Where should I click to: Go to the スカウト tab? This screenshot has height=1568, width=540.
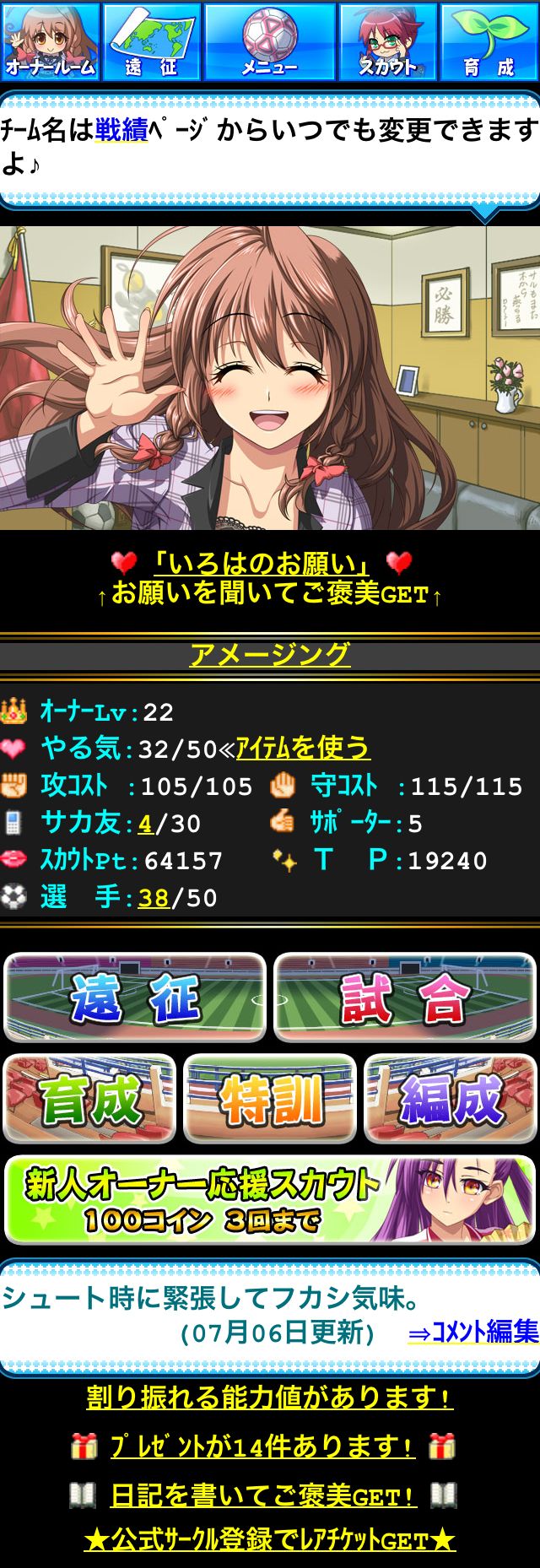pyautogui.click(x=388, y=41)
